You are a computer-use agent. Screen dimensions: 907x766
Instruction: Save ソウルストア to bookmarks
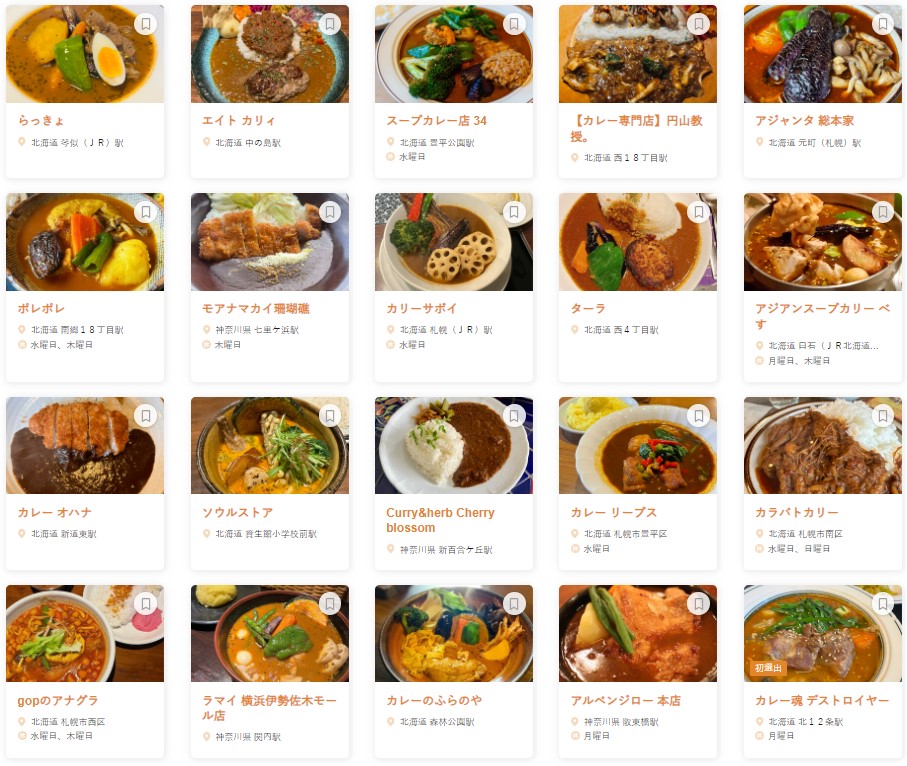click(x=330, y=416)
